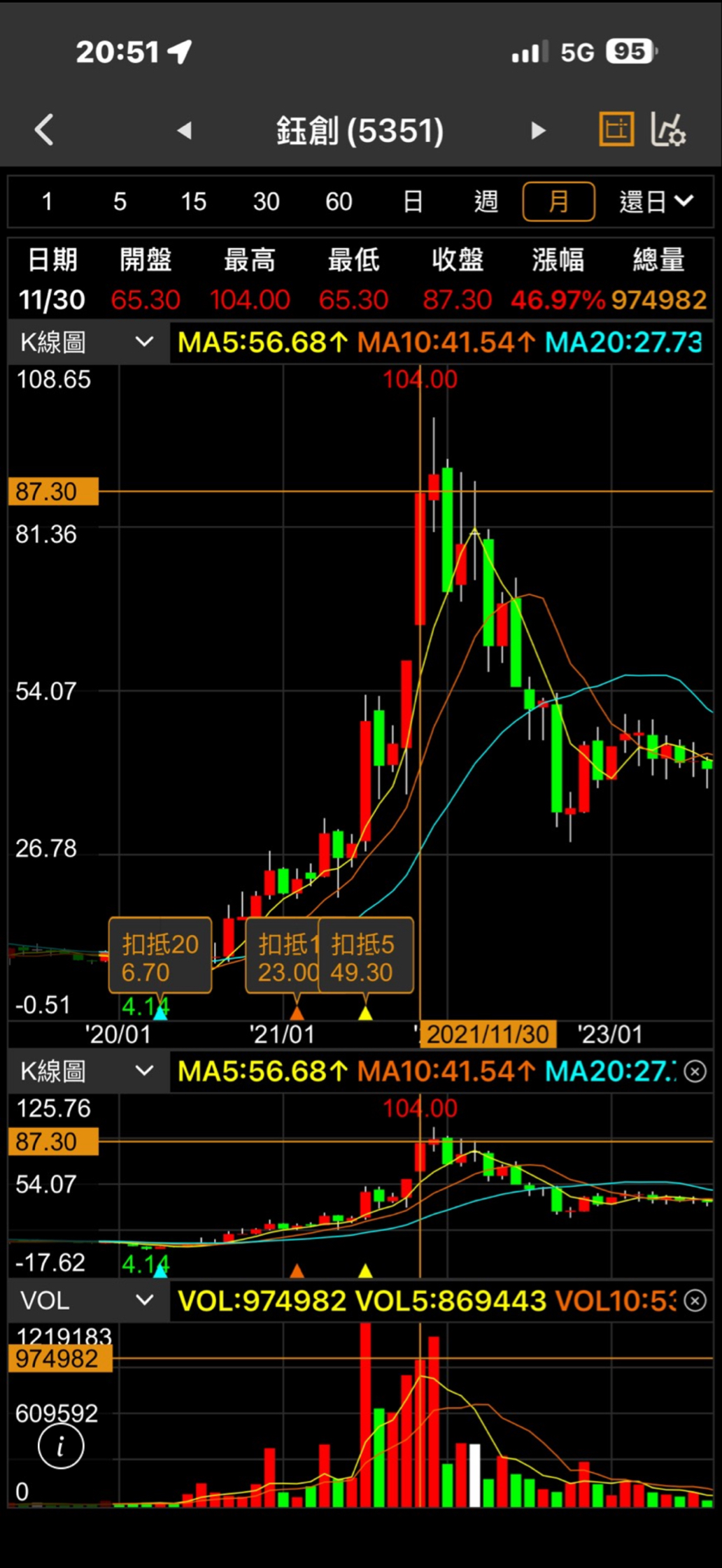This screenshot has height=1568, width=722.
Task: Select the 5-minute timeframe
Action: [120, 202]
